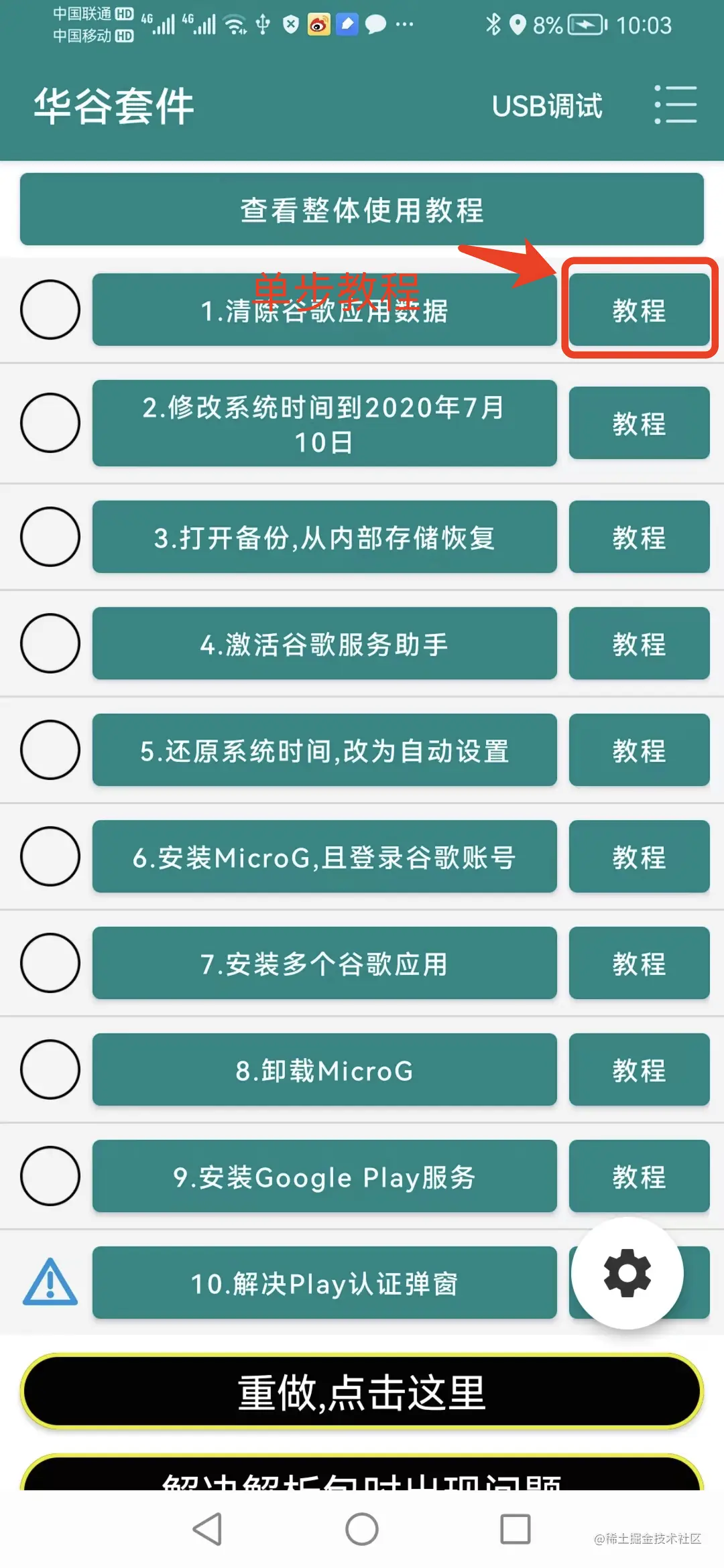Select the circle beside step 4 激活谷歌服务助手
The width and height of the screenshot is (724, 1568).
(x=50, y=643)
